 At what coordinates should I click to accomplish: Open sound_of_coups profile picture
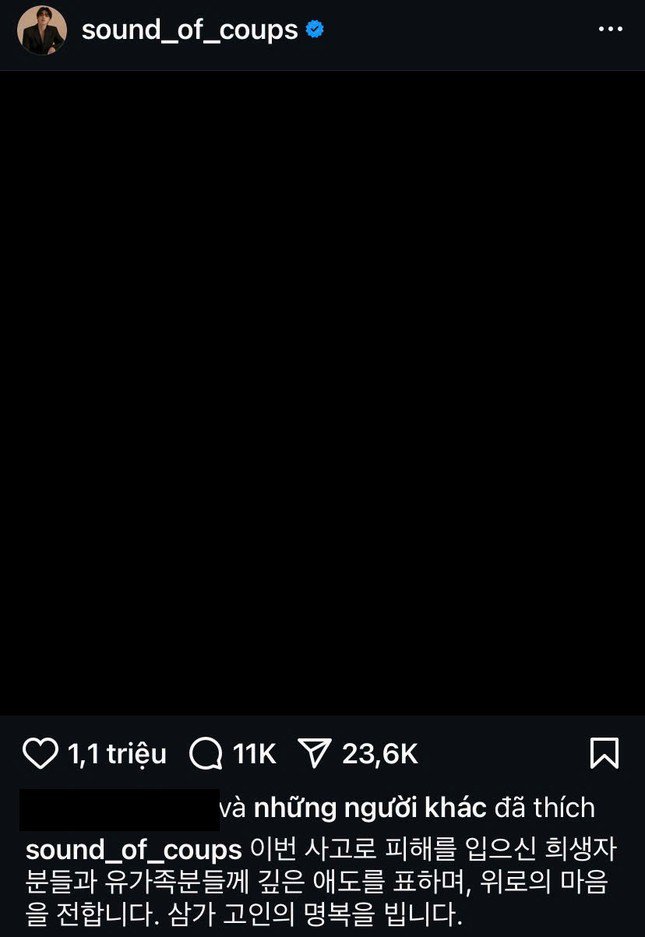pyautogui.click(x=42, y=31)
